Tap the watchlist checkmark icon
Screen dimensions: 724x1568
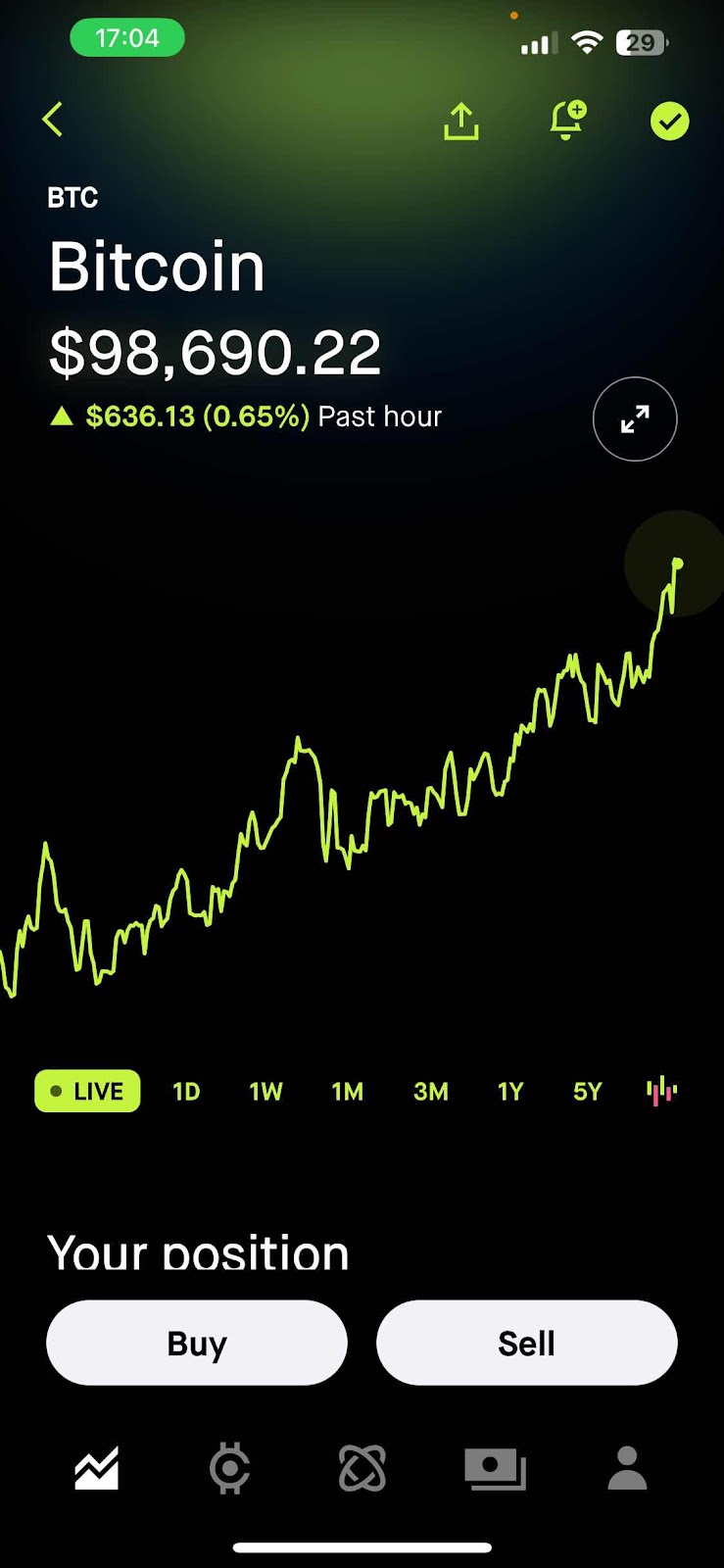[x=670, y=122]
